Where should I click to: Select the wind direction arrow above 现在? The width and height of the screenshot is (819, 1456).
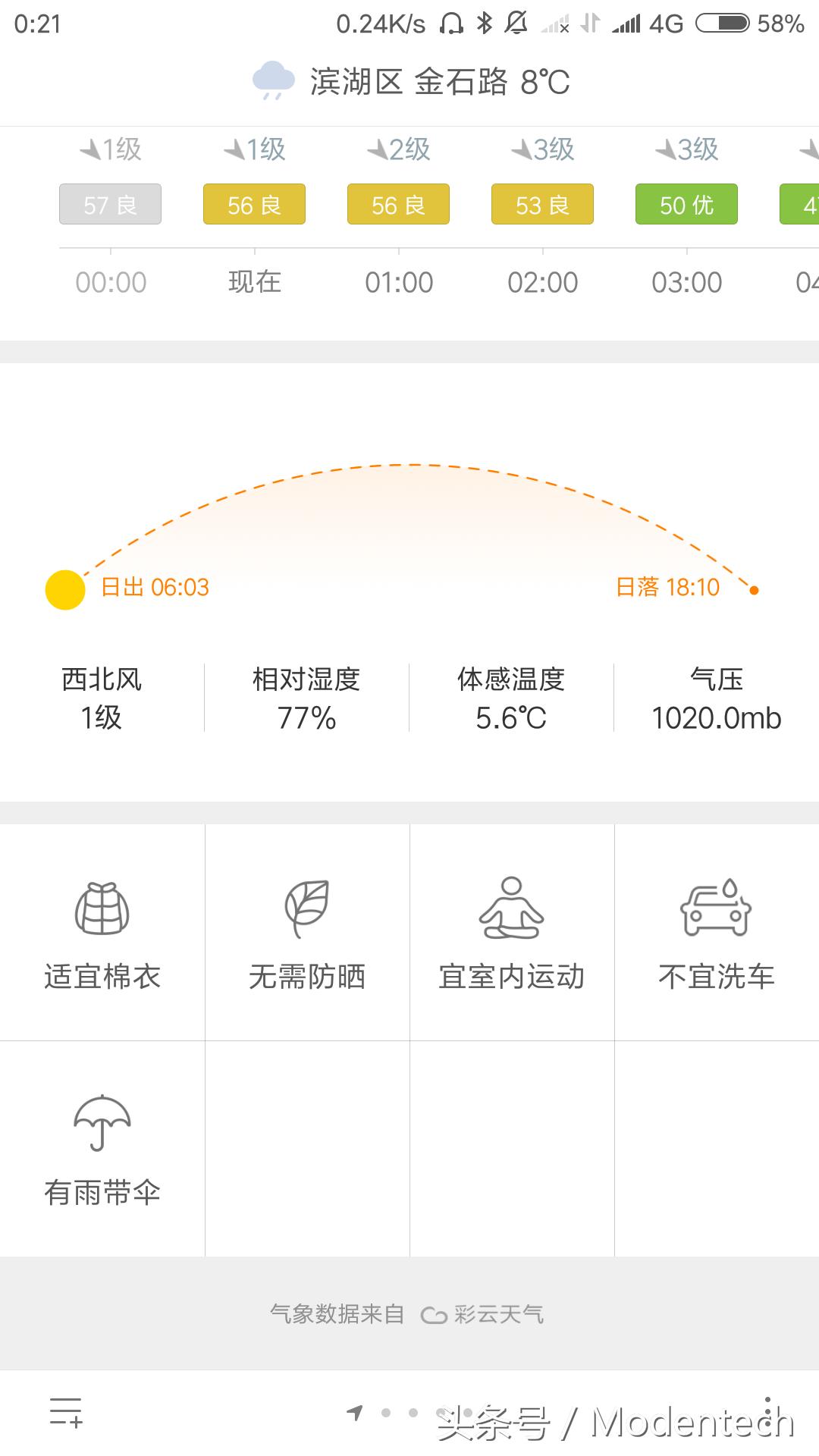(233, 147)
